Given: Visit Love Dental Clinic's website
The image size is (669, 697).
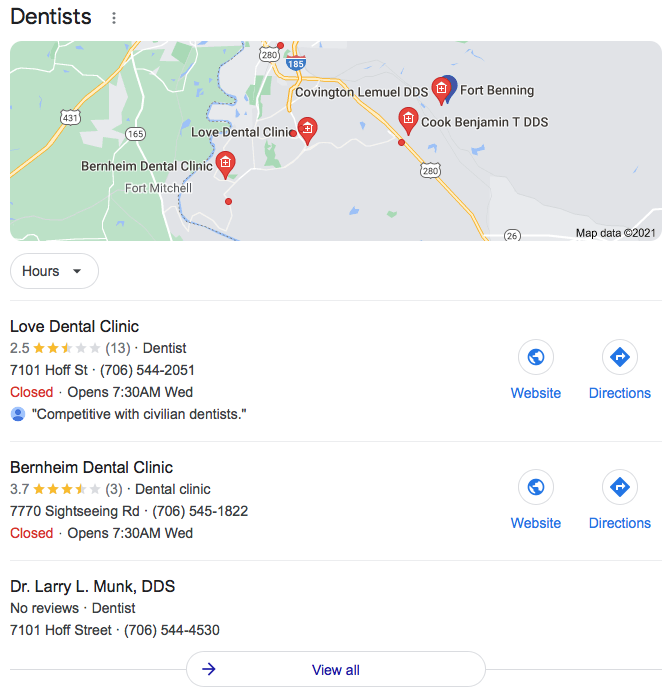Looking at the screenshot, I should 536,369.
